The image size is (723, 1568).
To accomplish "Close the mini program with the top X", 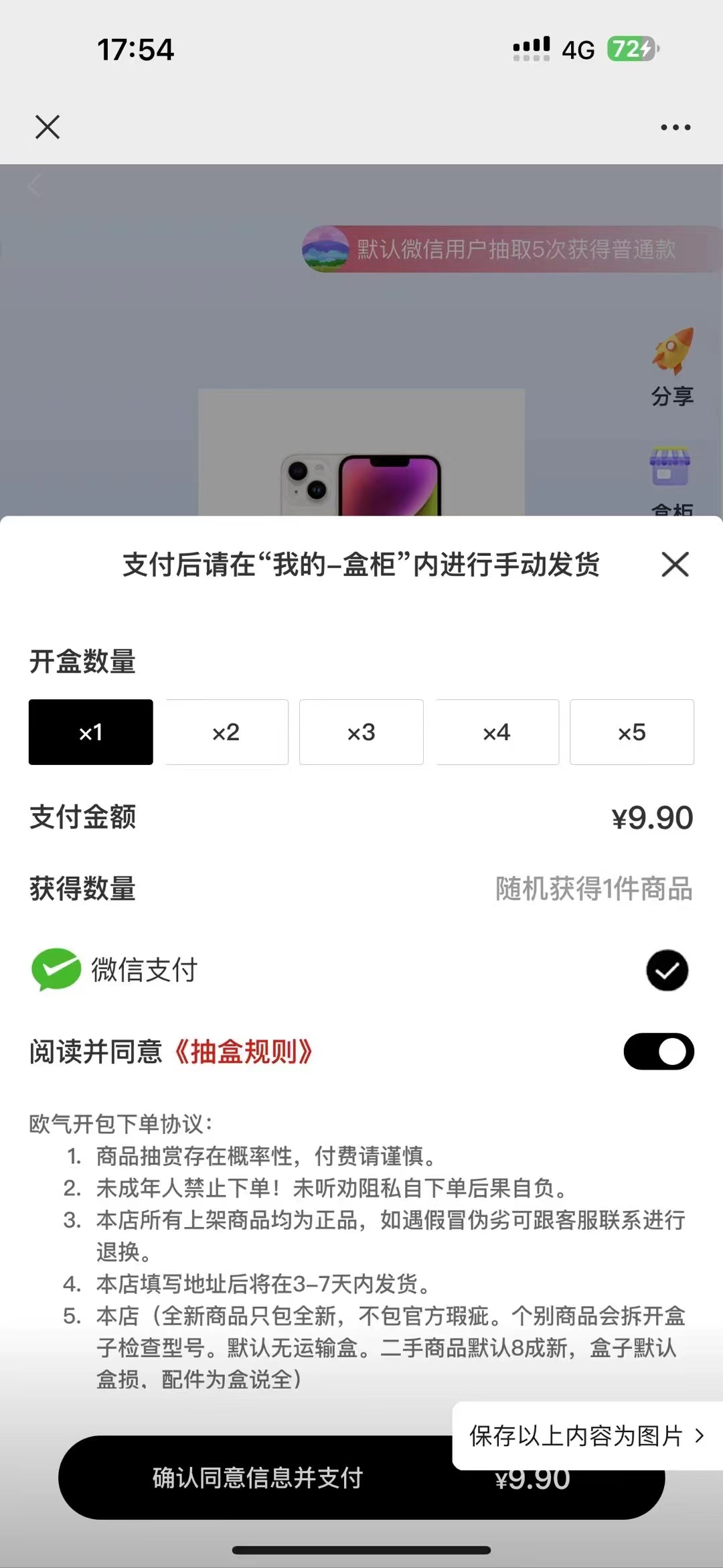I will (48, 127).
